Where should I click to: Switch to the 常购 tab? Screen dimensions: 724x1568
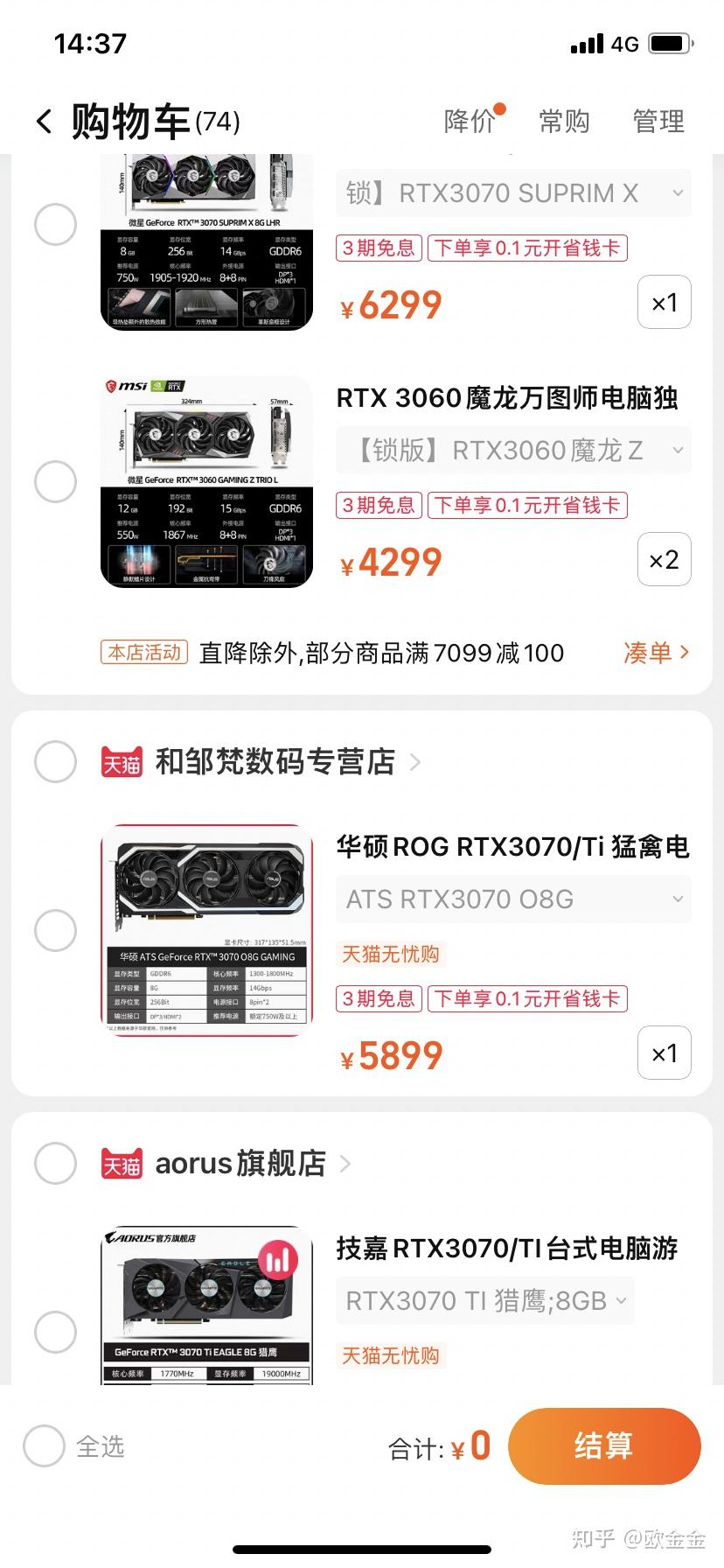pyautogui.click(x=564, y=122)
